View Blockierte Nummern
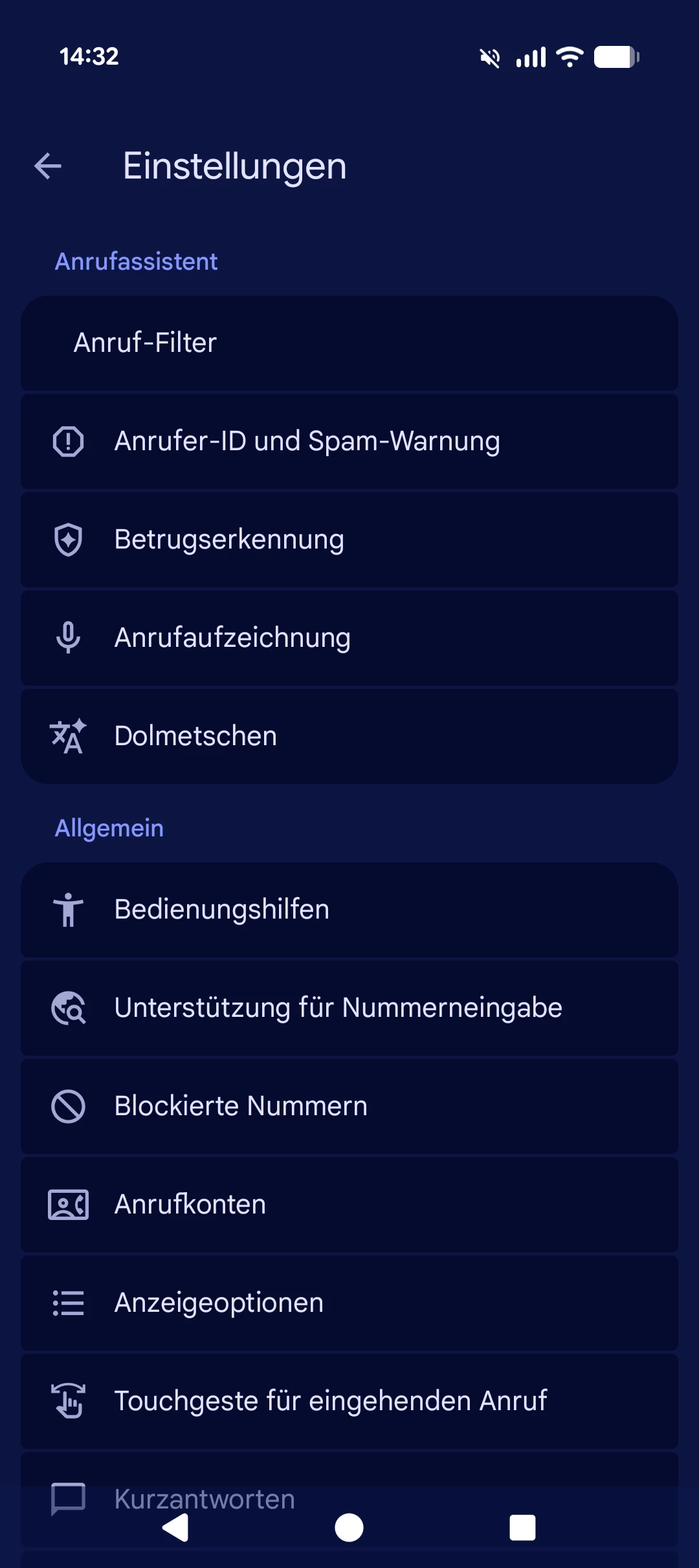 pos(349,1106)
